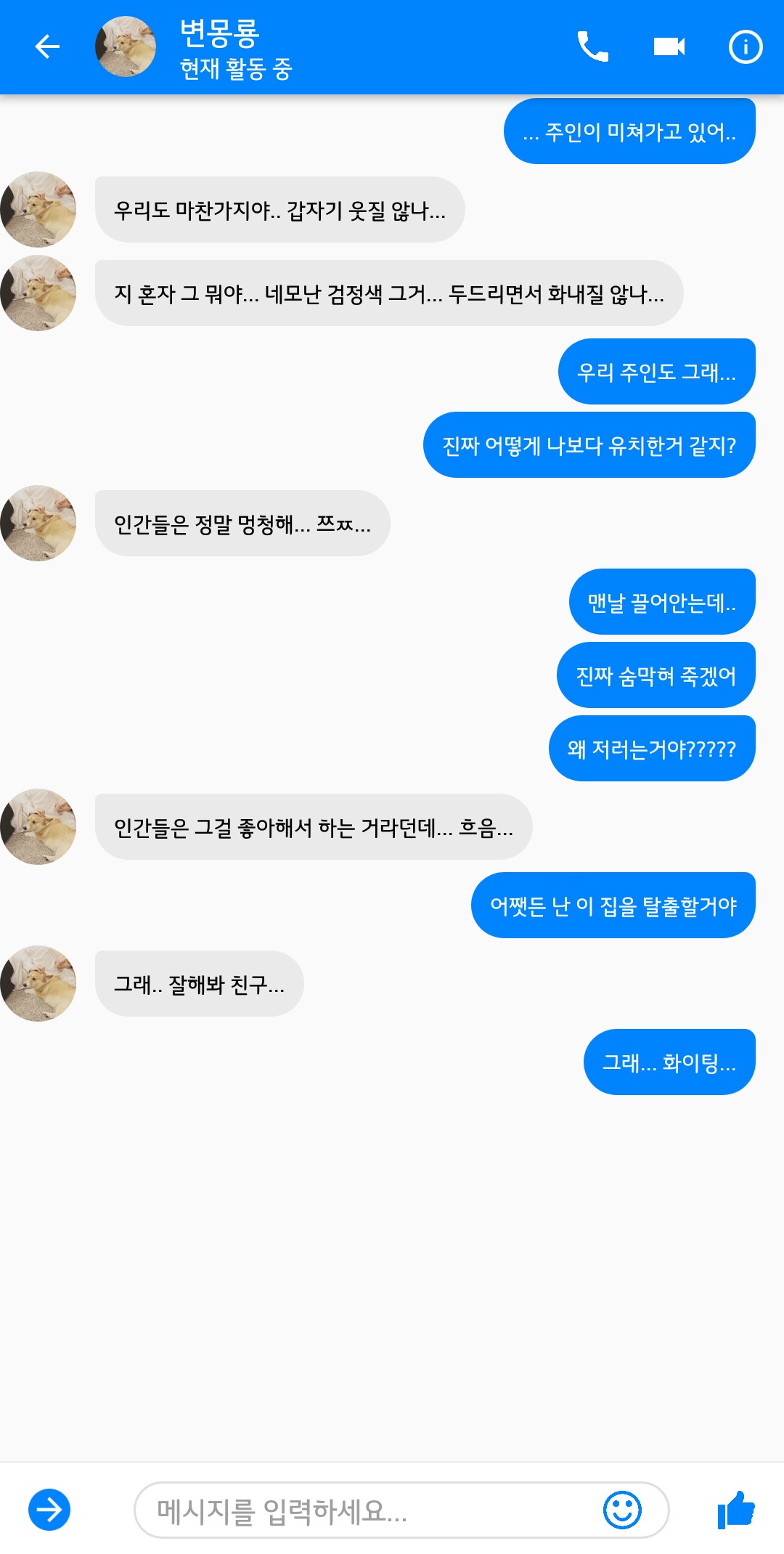Tap the blue arrow beside the message box
The image size is (784, 1554).
point(49,1510)
